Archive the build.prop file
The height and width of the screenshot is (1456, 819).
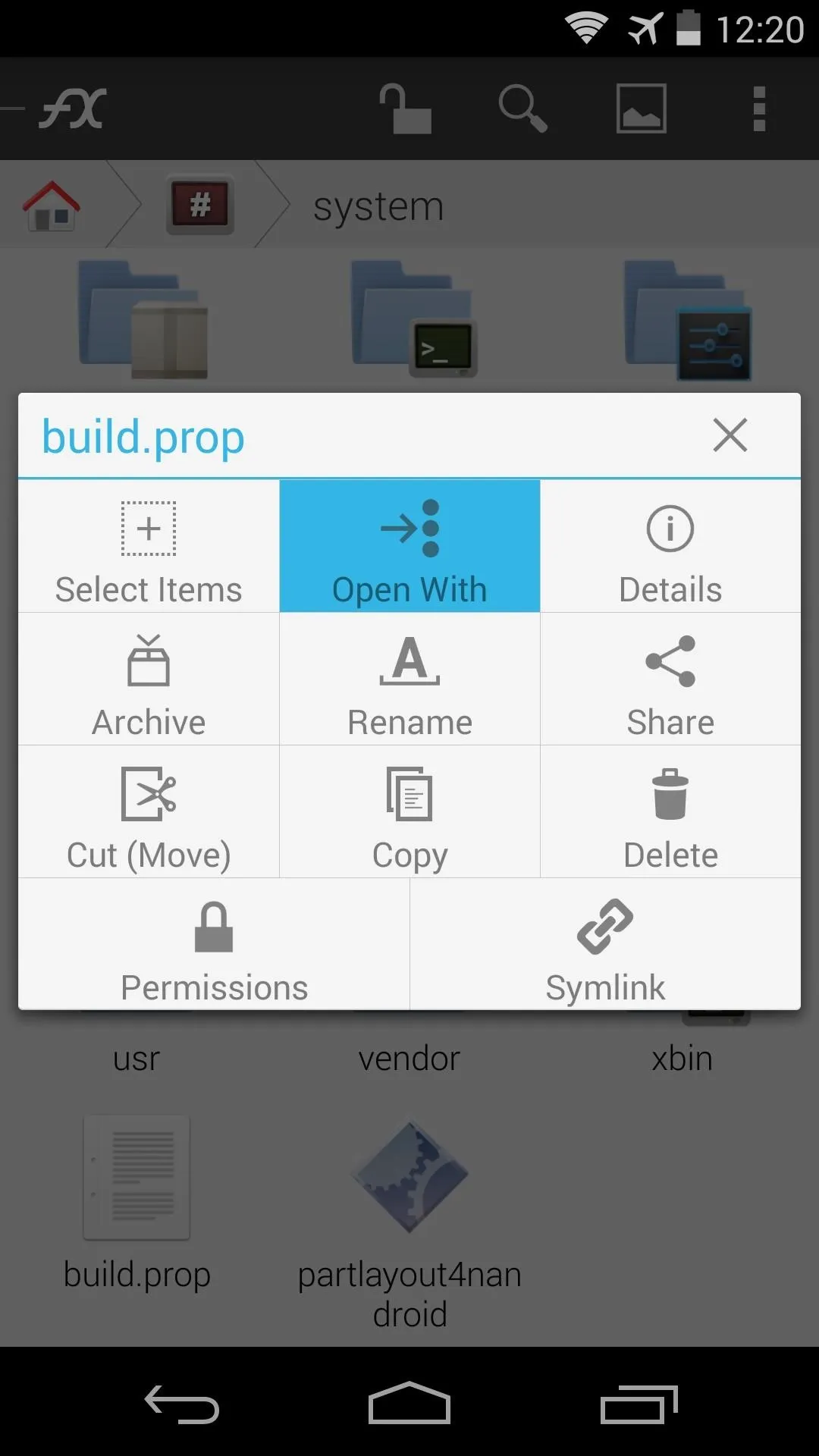149,679
